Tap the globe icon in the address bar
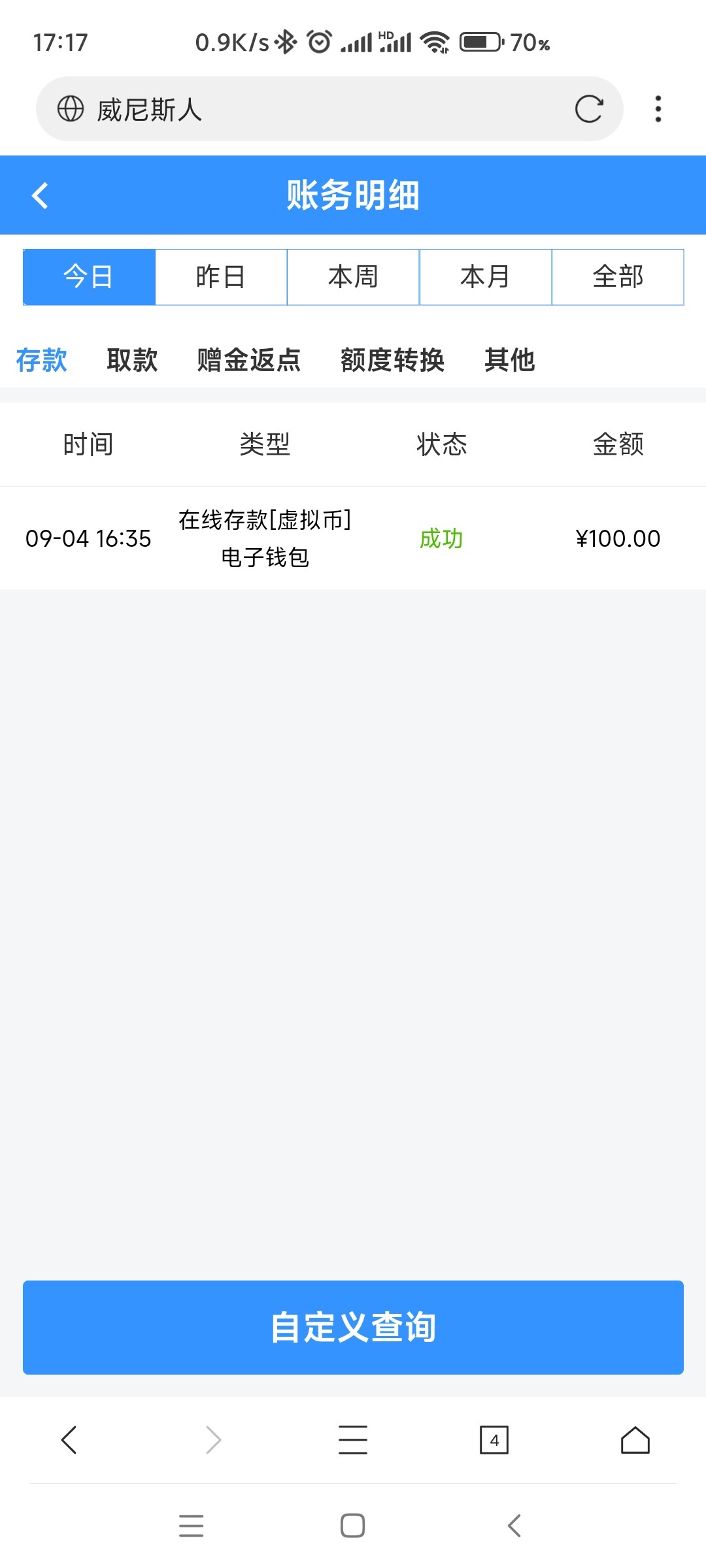706x1568 pixels. [x=72, y=108]
